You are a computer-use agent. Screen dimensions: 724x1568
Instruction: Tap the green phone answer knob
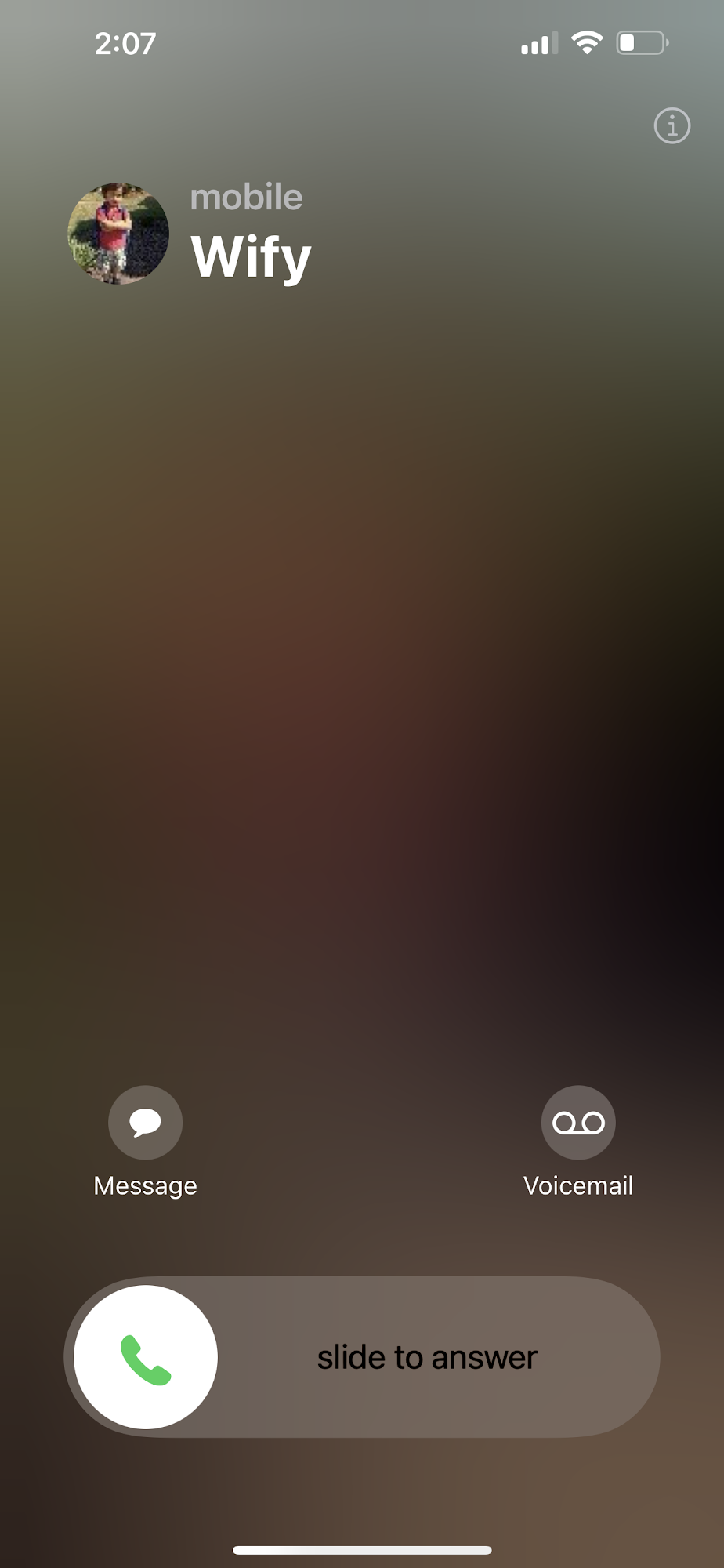(x=146, y=1357)
